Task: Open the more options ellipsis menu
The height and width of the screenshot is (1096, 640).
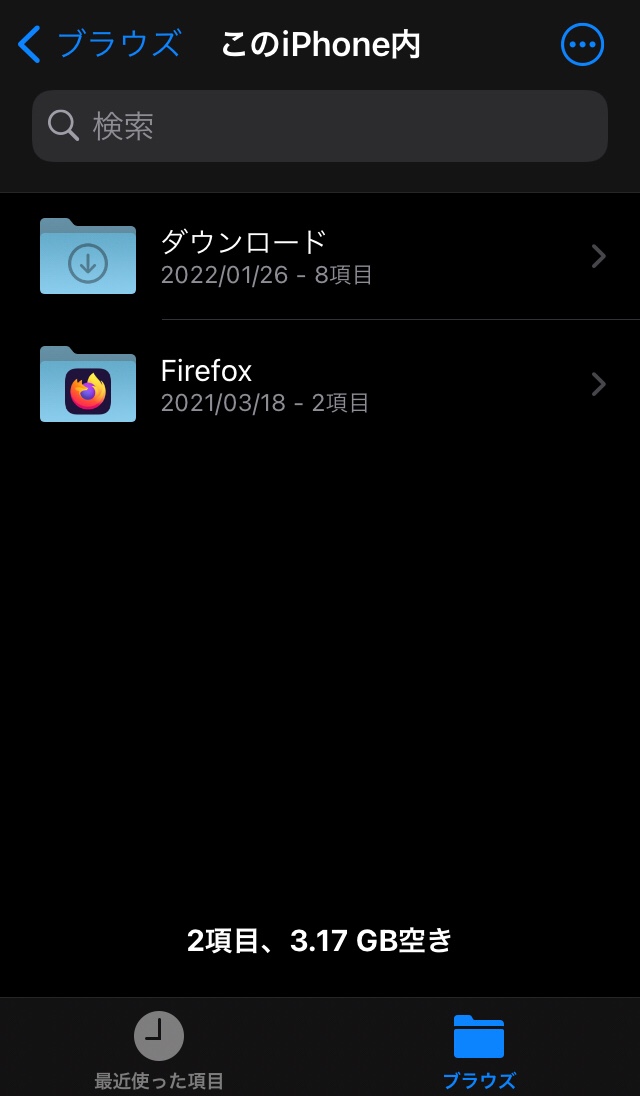Action: [x=582, y=45]
